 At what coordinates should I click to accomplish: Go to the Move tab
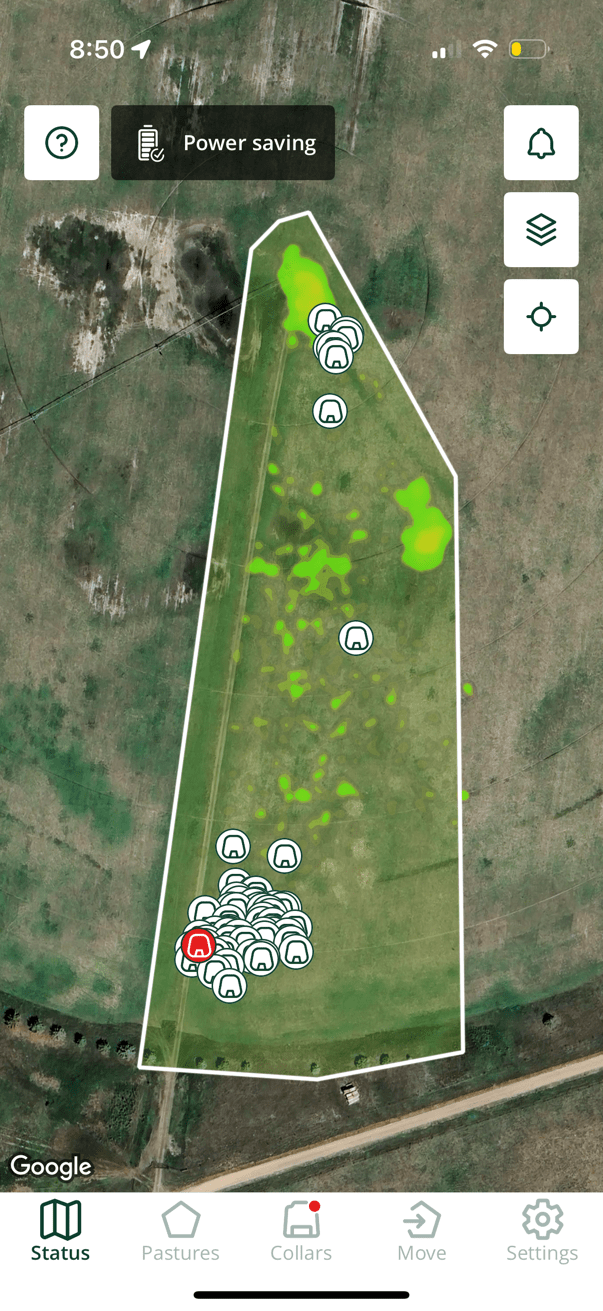pyautogui.click(x=421, y=1233)
